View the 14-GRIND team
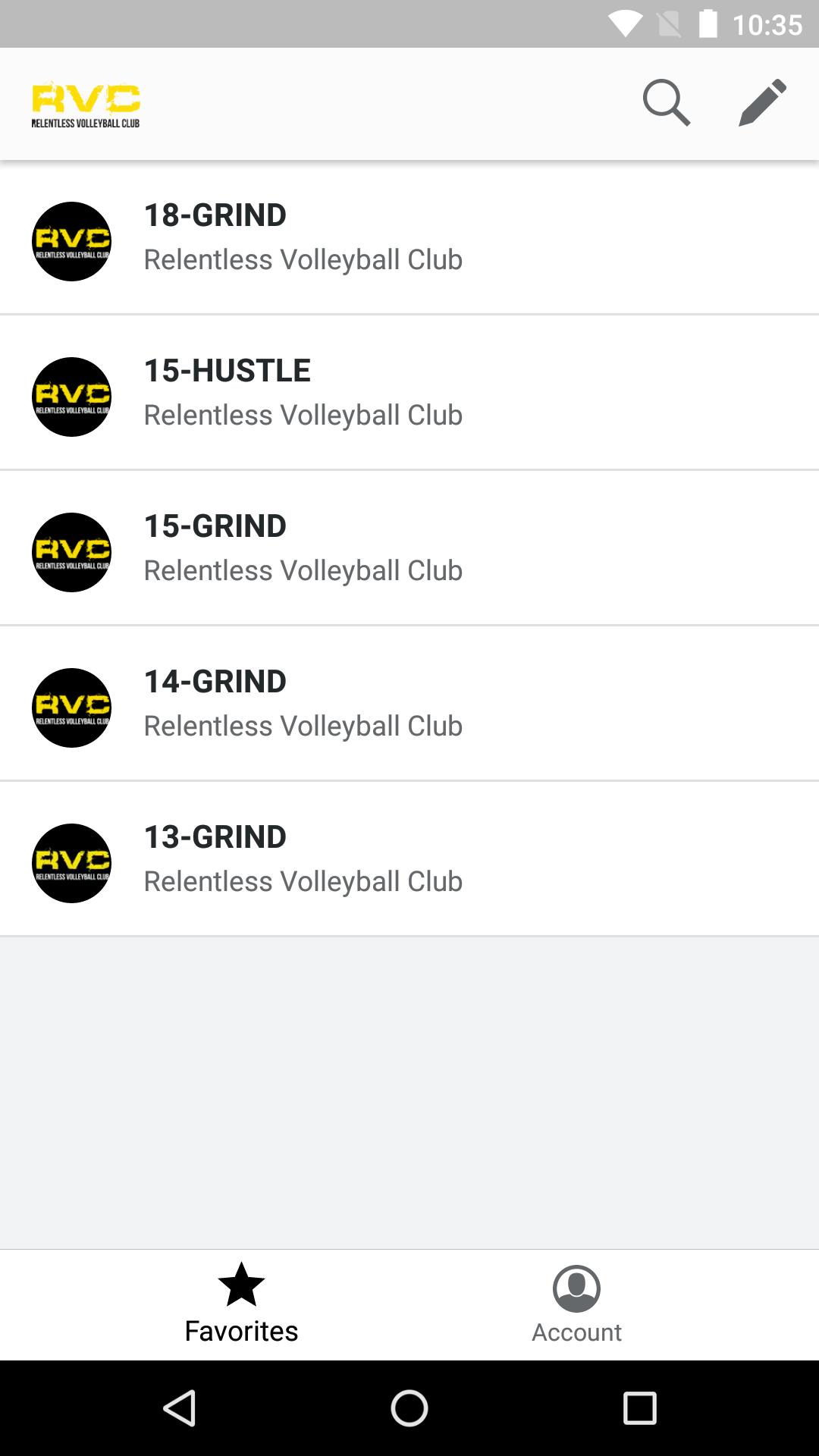819x1456 pixels. (x=409, y=704)
